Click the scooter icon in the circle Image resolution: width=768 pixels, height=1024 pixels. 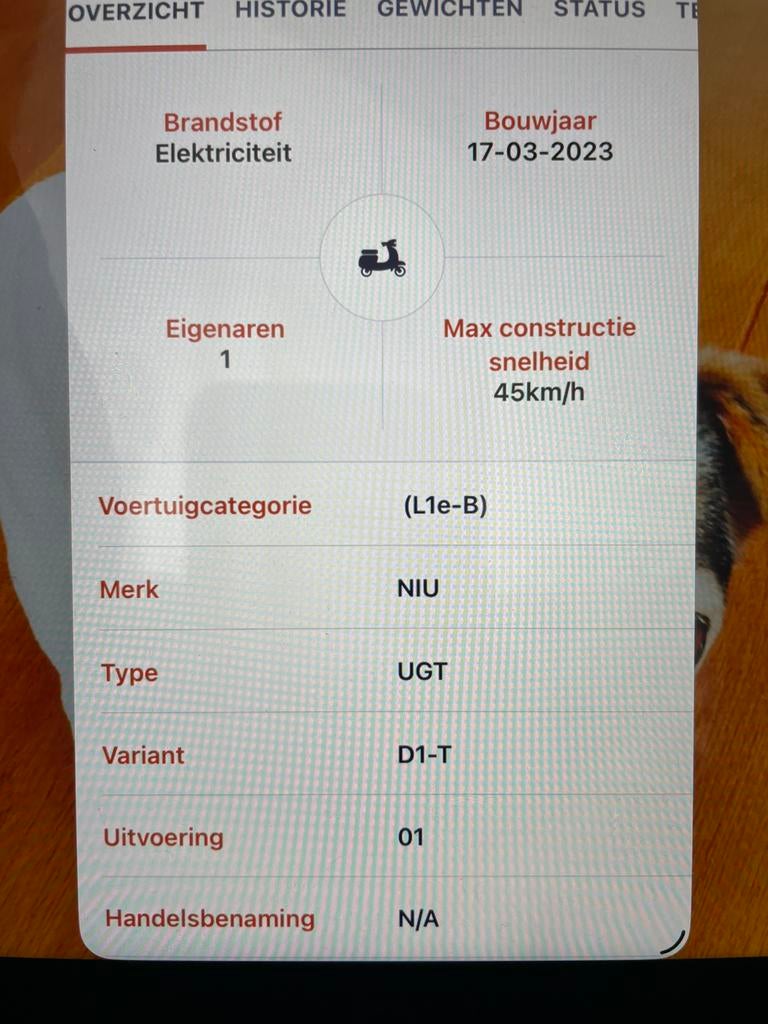tap(383, 258)
